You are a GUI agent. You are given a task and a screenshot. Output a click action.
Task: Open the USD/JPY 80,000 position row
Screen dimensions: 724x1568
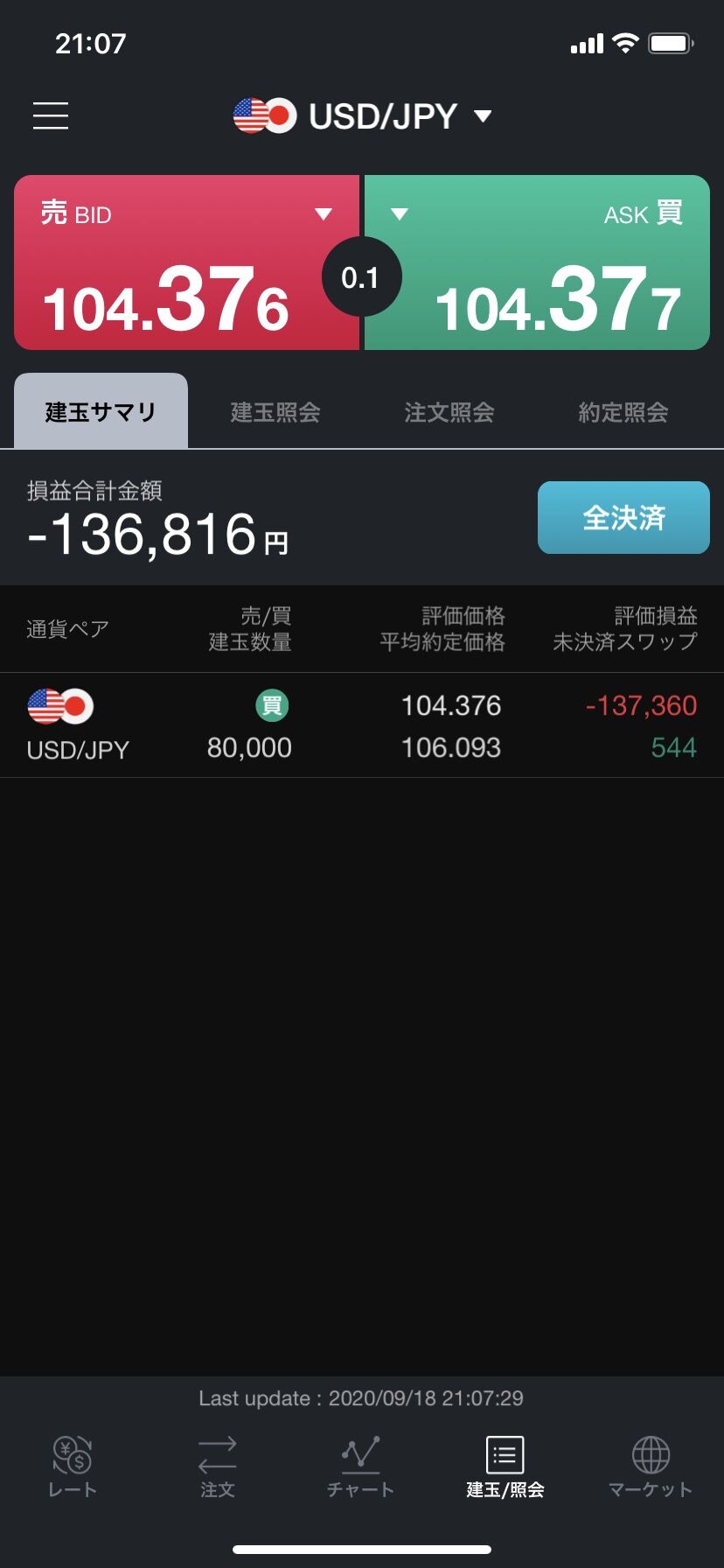click(362, 725)
